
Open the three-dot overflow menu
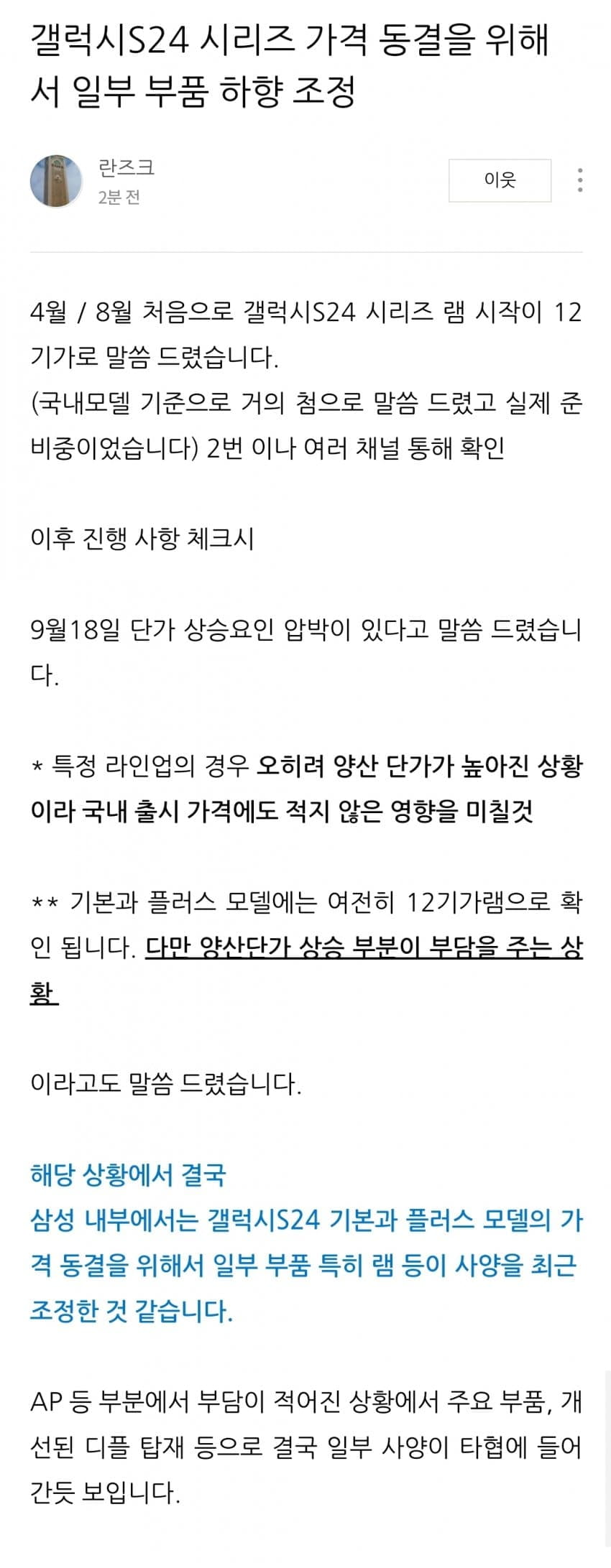tap(579, 180)
